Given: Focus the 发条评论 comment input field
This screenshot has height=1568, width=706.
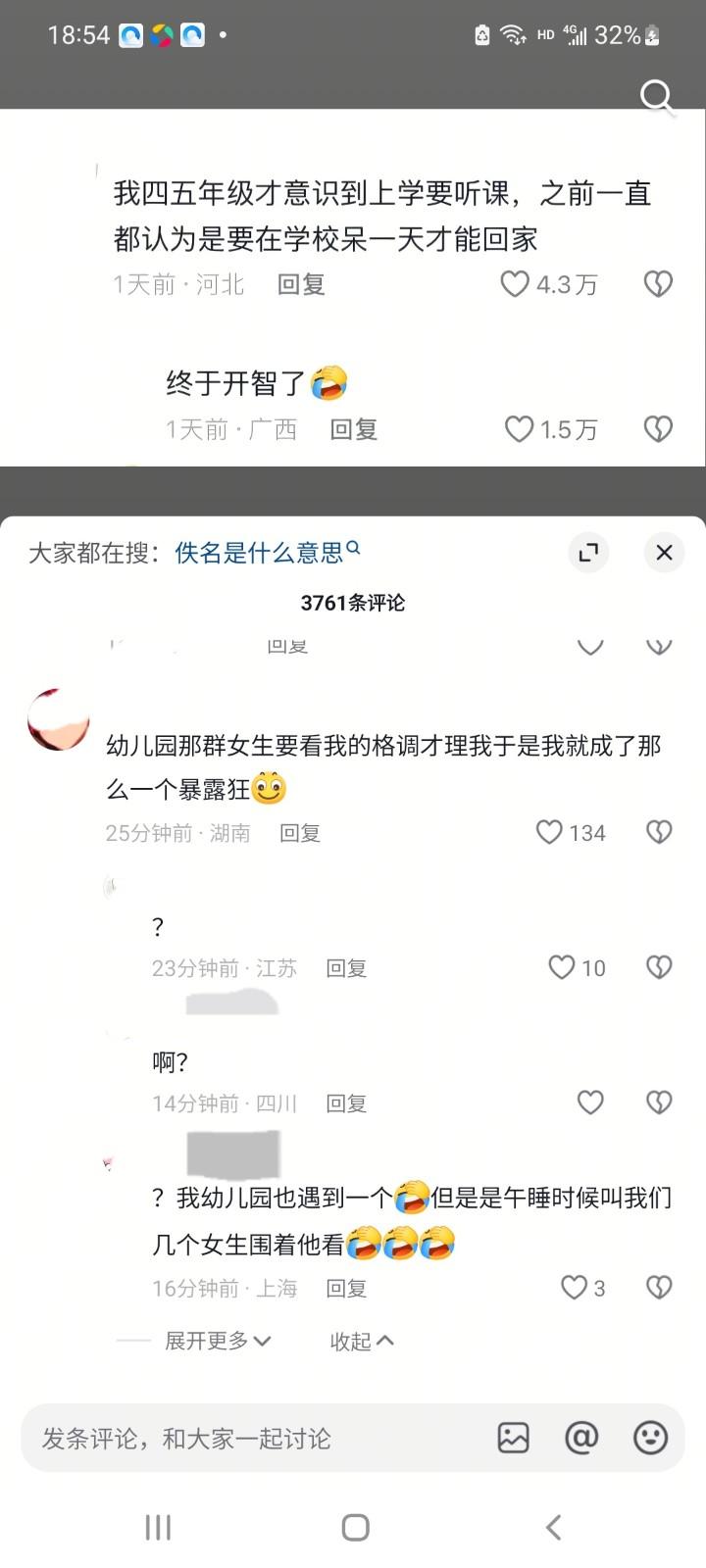Looking at the screenshot, I should [245, 1438].
